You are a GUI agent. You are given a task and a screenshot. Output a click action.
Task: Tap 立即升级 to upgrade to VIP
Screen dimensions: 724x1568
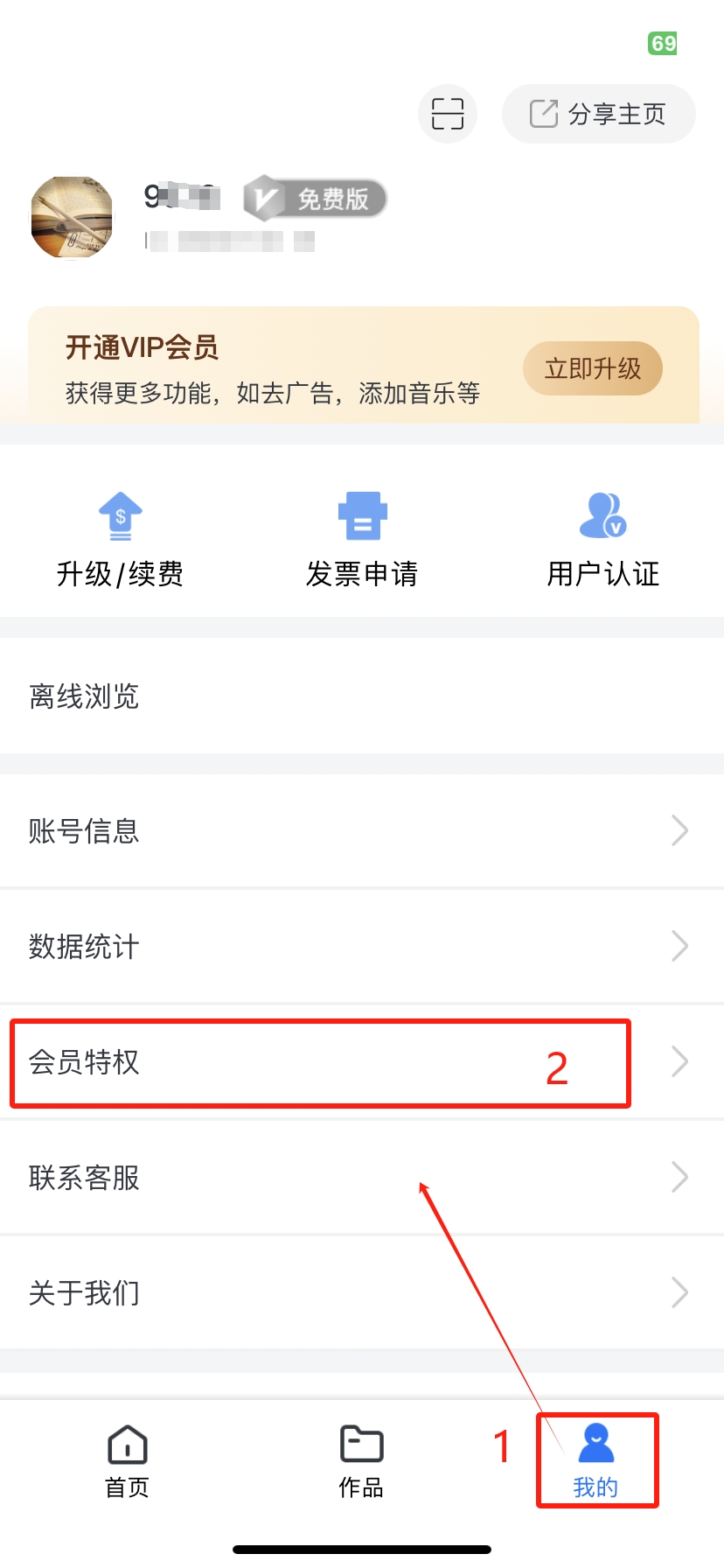click(593, 368)
